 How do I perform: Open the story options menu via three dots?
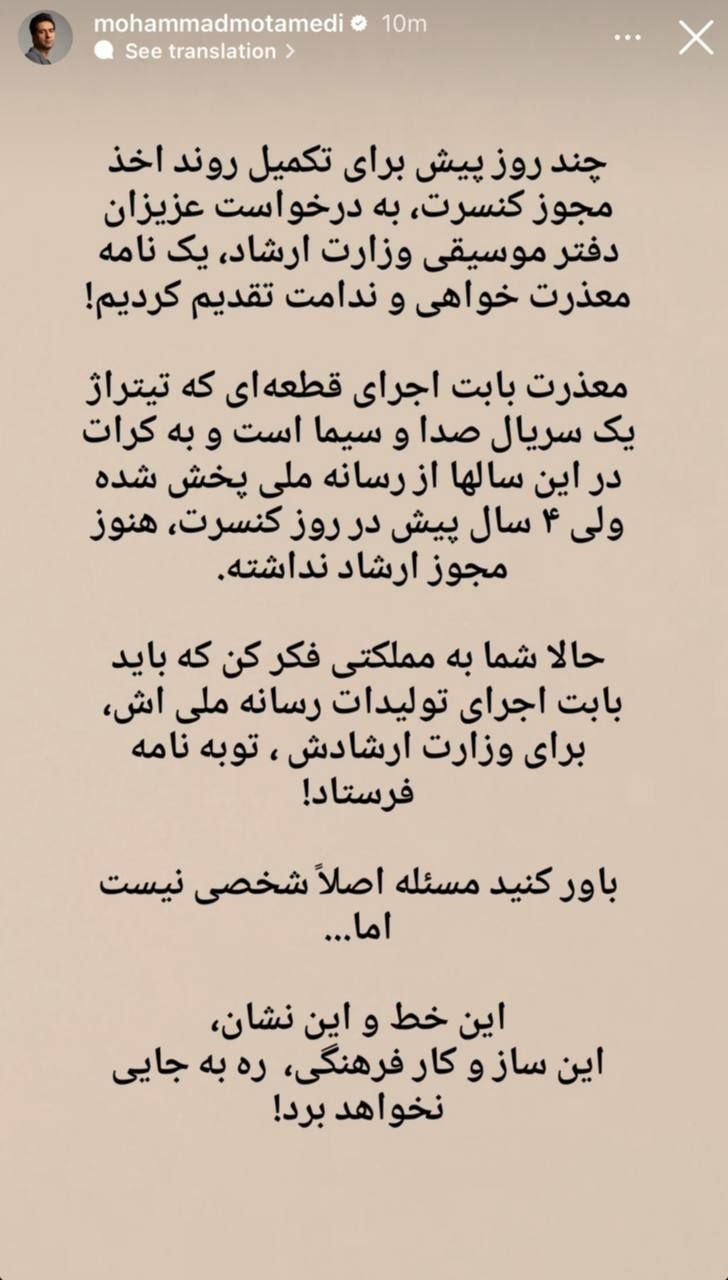tap(627, 36)
